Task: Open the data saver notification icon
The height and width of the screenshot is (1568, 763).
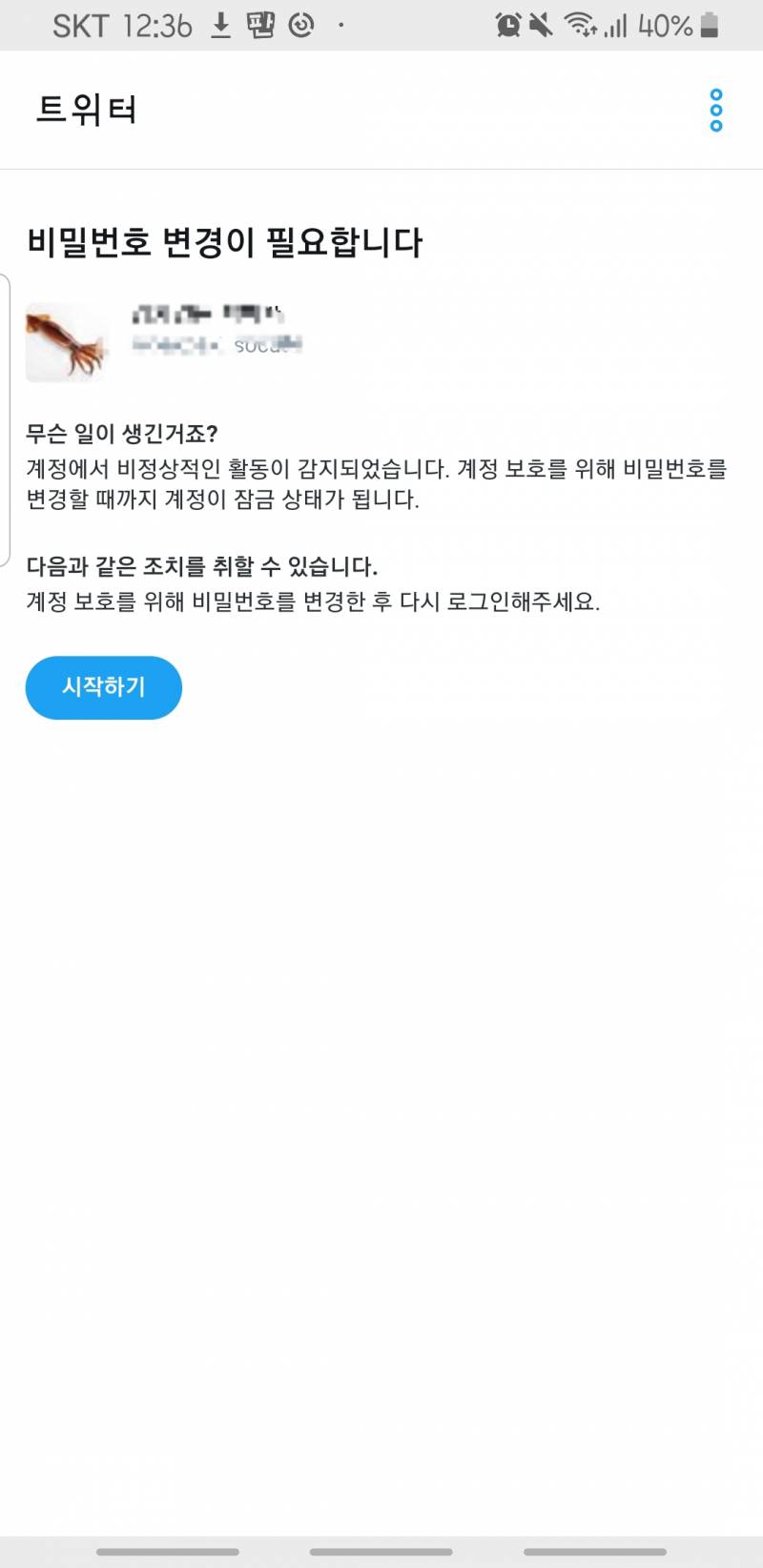Action: coord(300,25)
